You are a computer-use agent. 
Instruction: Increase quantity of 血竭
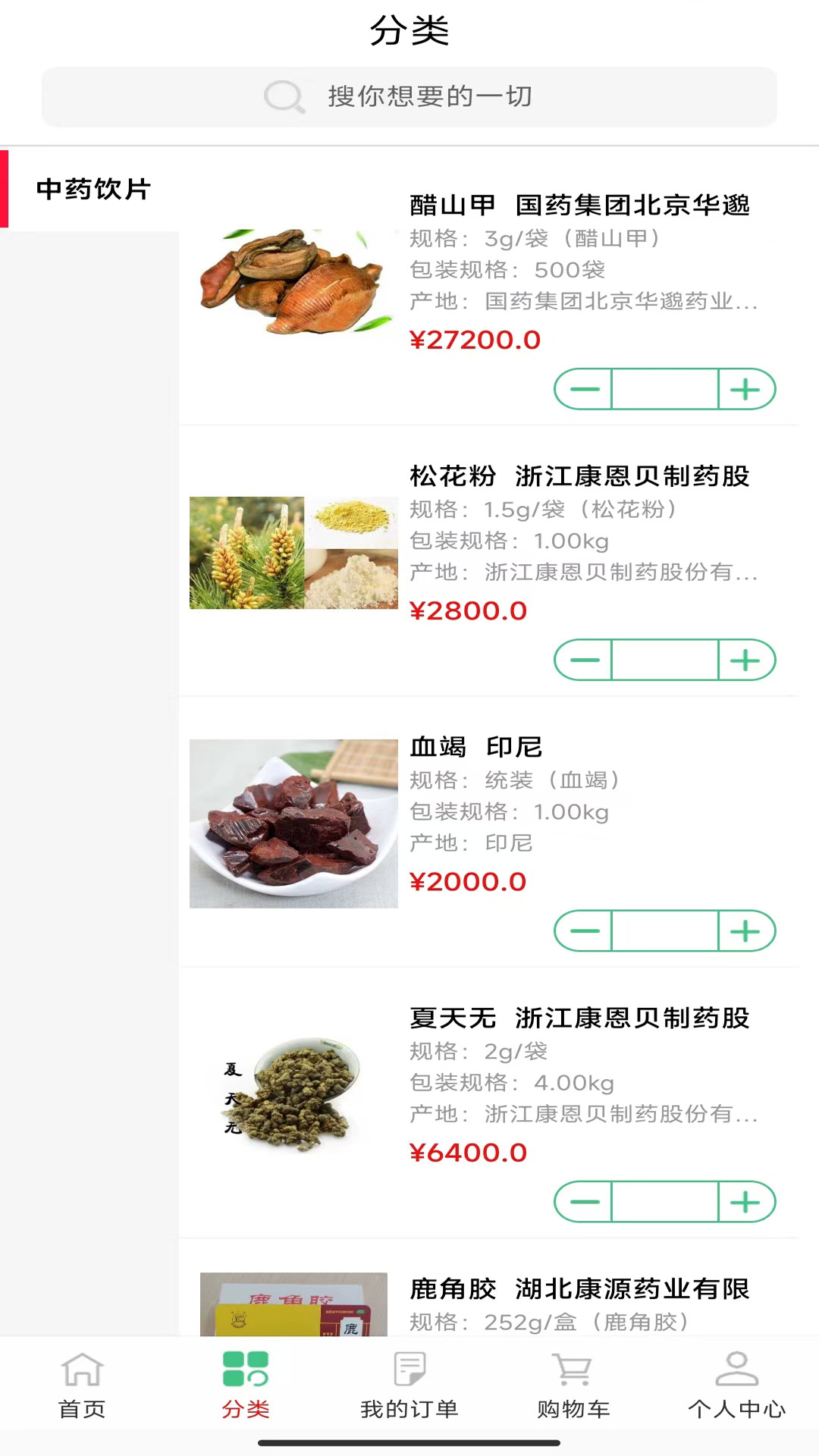coord(746,931)
